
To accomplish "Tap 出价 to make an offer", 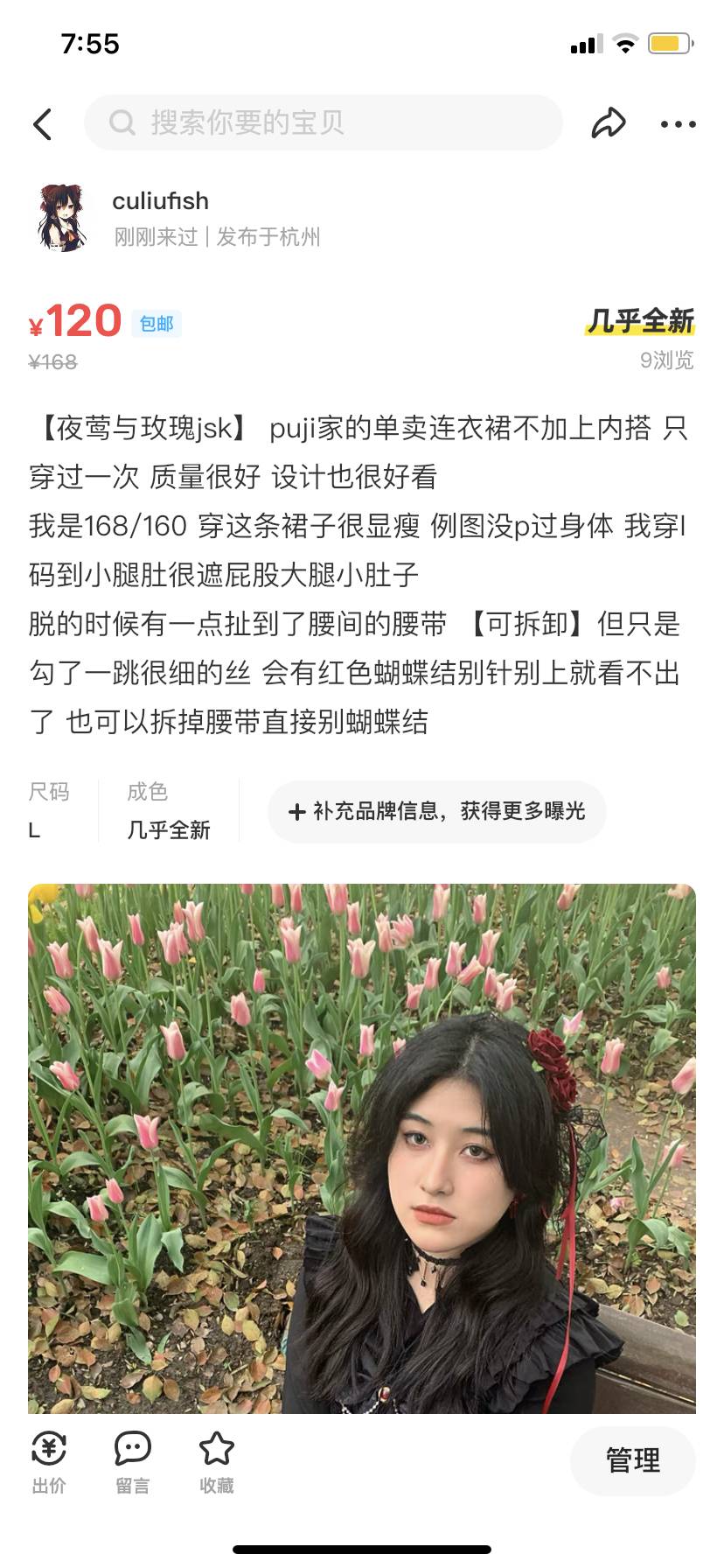I will 49,1463.
